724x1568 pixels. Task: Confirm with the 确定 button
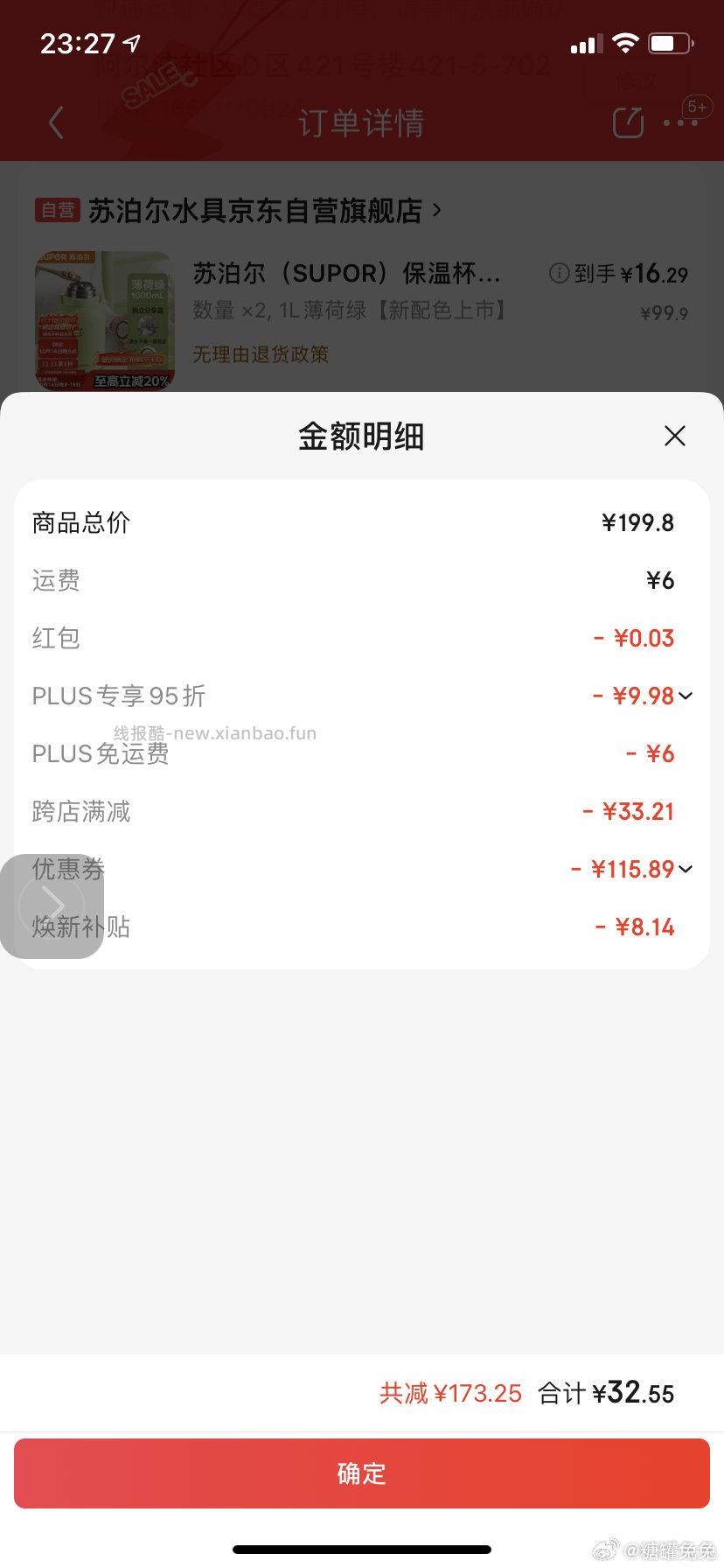(x=362, y=1473)
